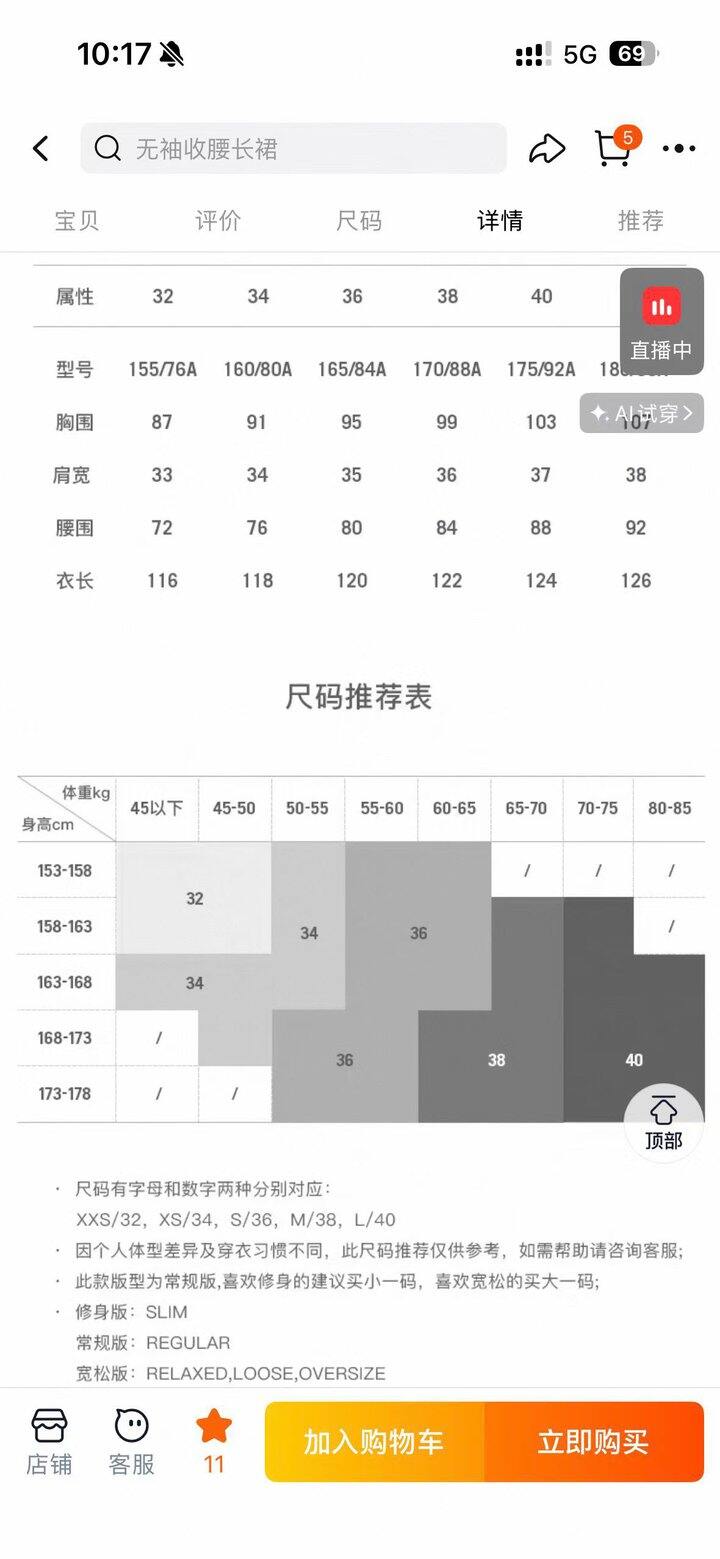The width and height of the screenshot is (720, 1559).
Task: Go back using the top-left arrow
Action: [40, 149]
